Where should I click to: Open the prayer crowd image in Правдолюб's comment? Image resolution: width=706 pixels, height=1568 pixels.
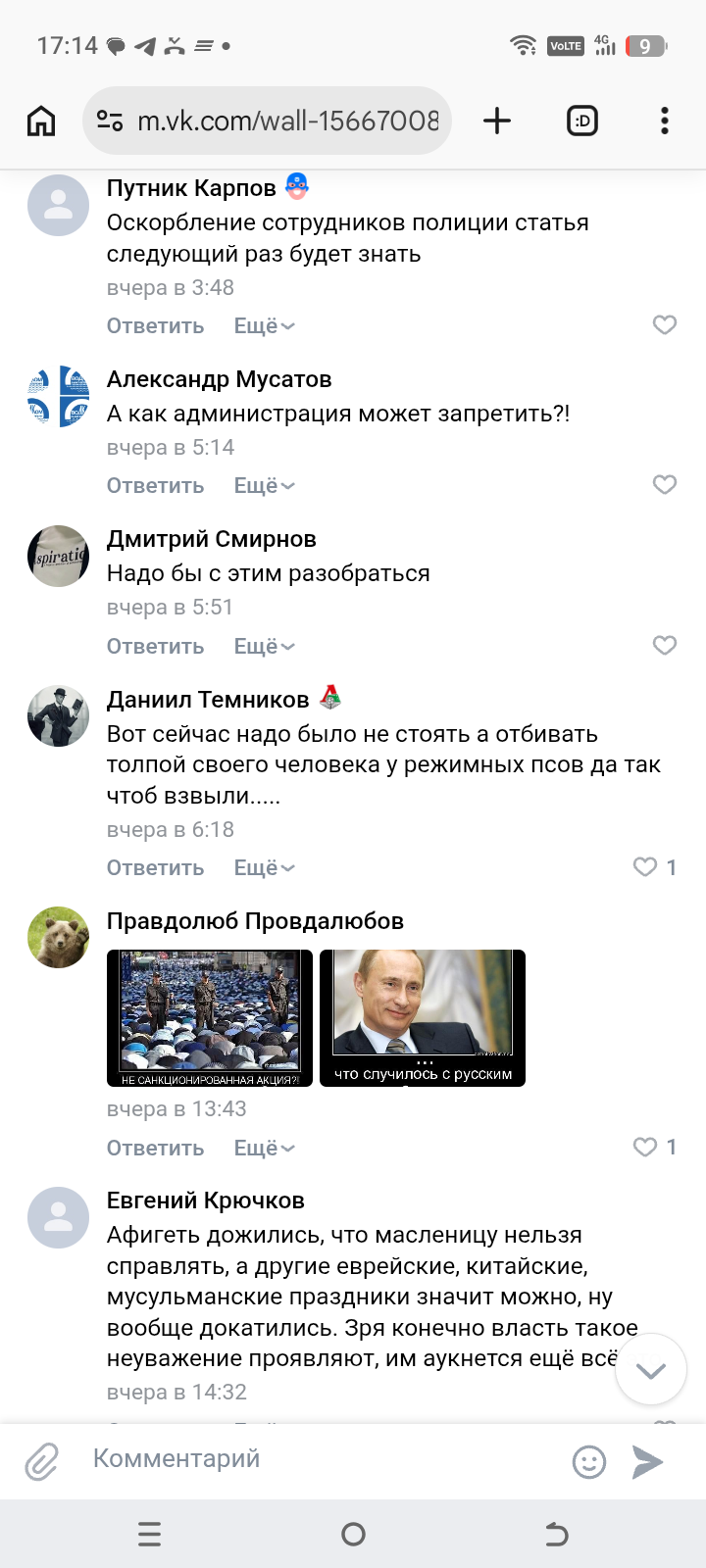210,1017
